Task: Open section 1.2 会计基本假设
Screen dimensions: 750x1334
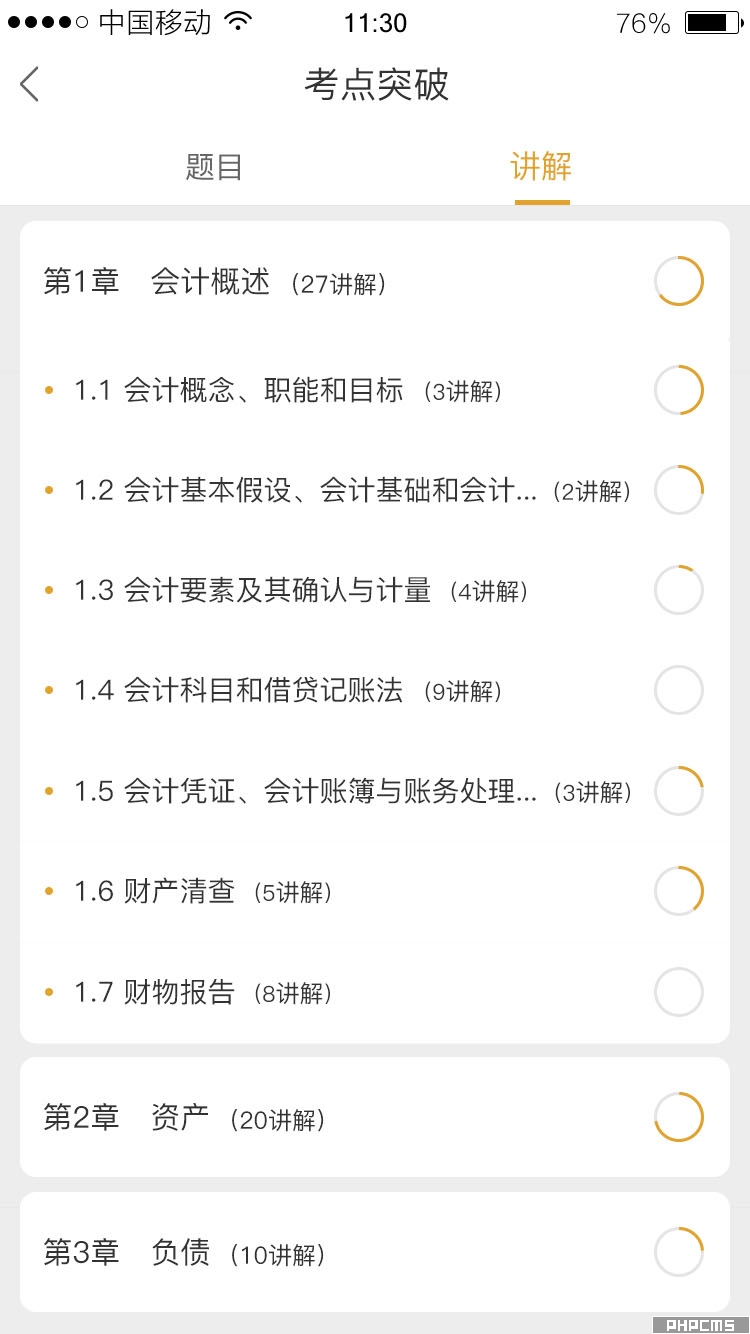Action: click(x=375, y=490)
